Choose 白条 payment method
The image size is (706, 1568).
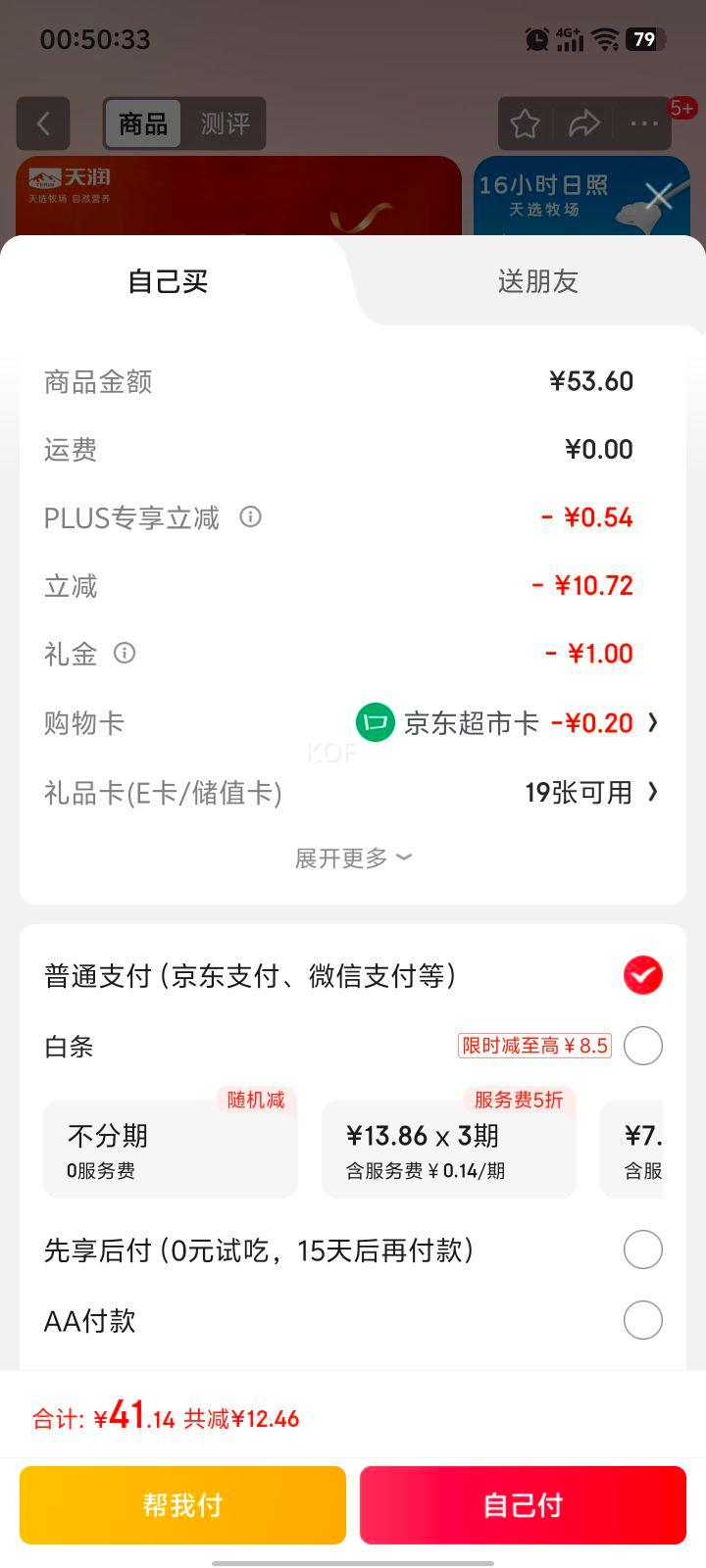tap(642, 1046)
